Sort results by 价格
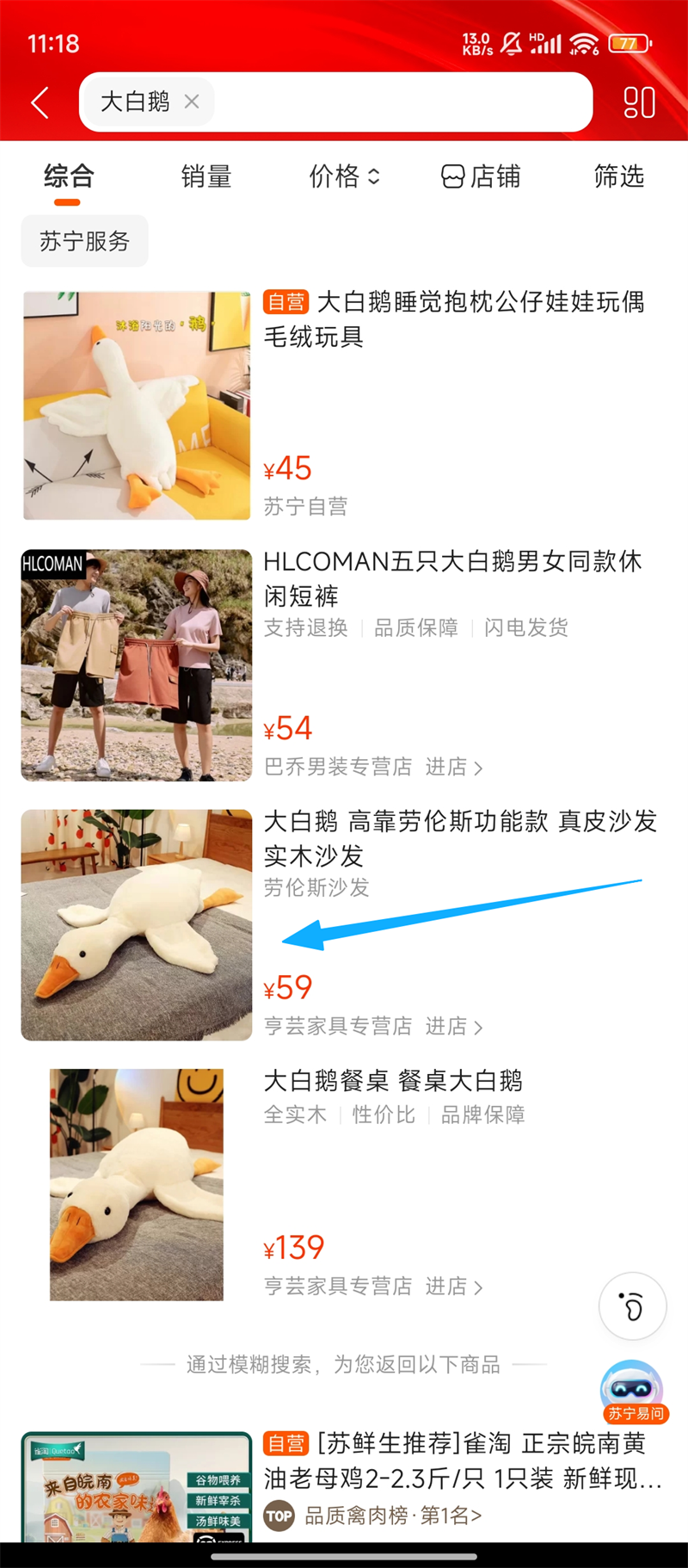688x1568 pixels. point(344,176)
